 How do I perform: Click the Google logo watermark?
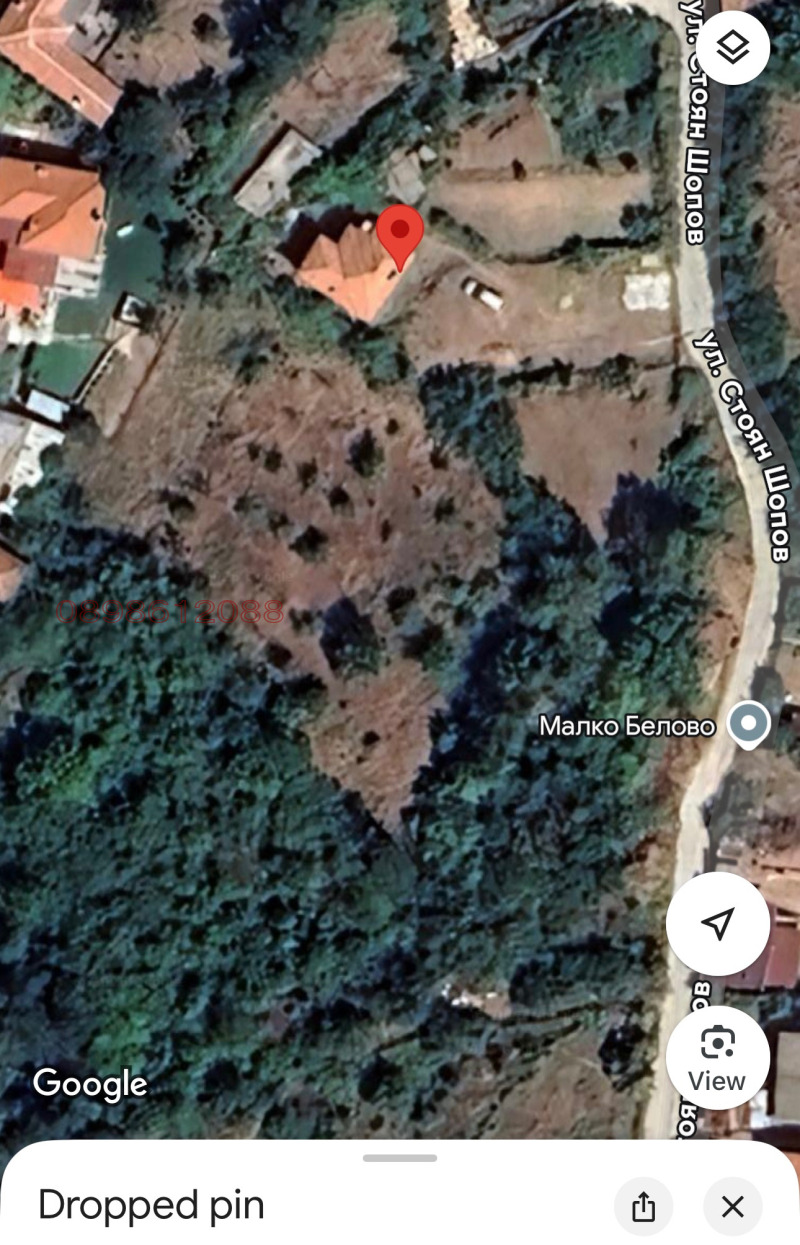pyautogui.click(x=90, y=1083)
